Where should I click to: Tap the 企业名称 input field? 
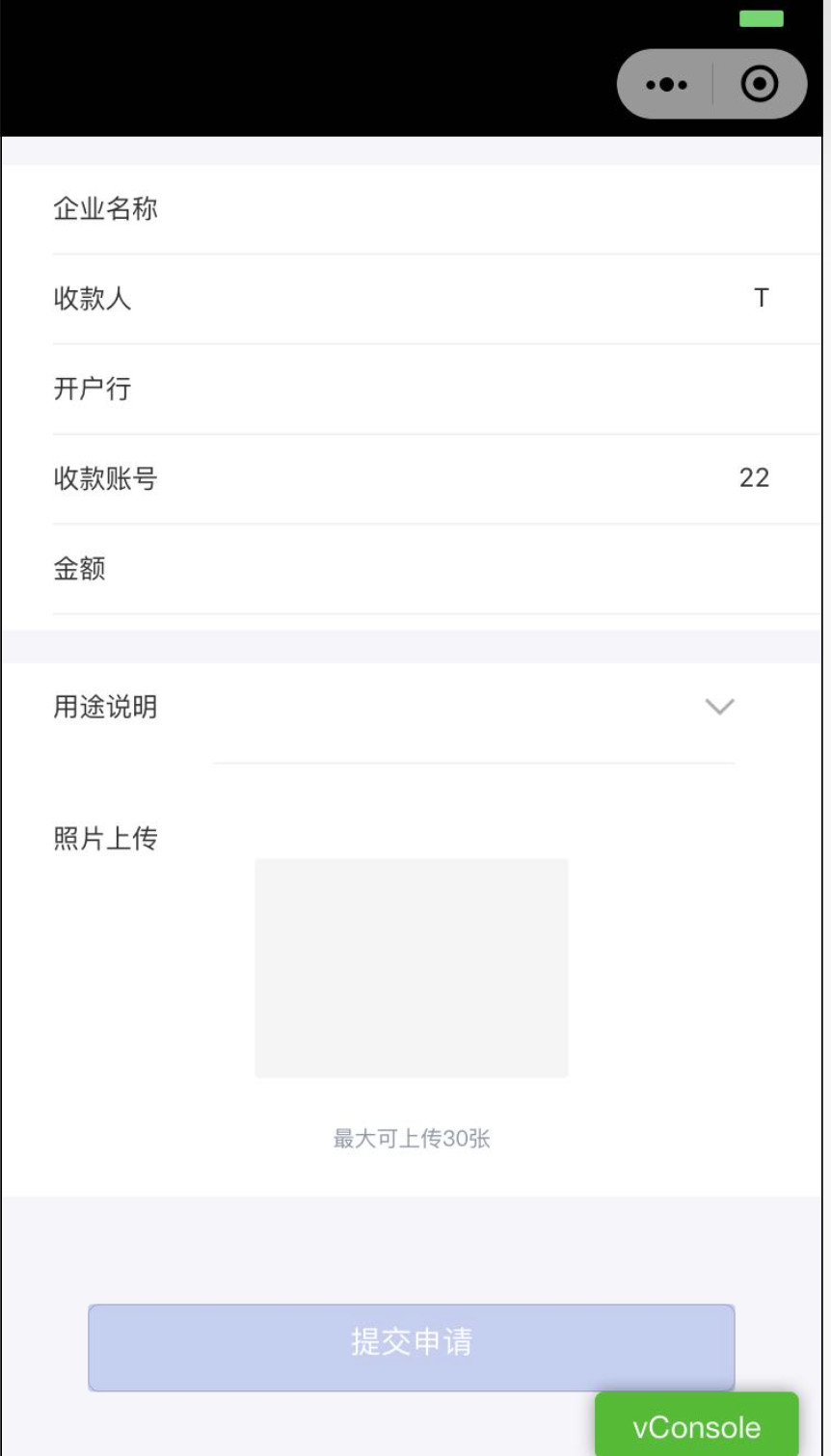tap(482, 209)
